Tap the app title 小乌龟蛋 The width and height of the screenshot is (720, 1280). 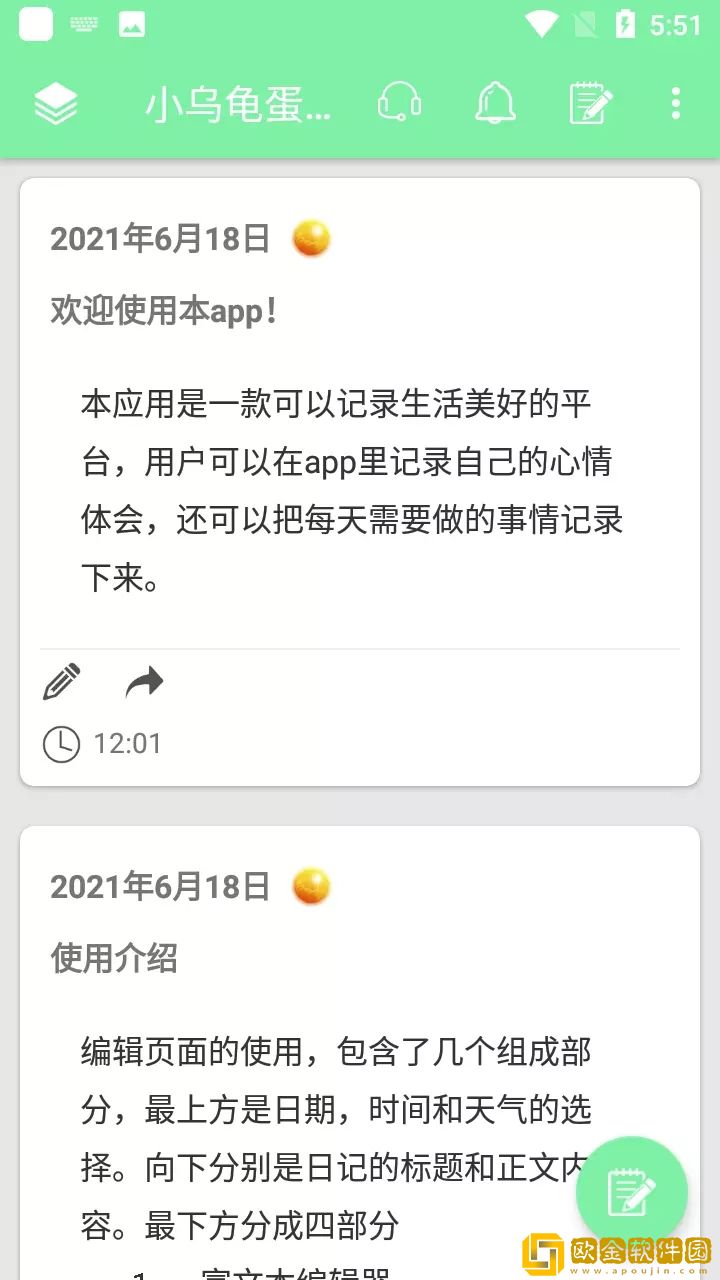click(x=237, y=102)
